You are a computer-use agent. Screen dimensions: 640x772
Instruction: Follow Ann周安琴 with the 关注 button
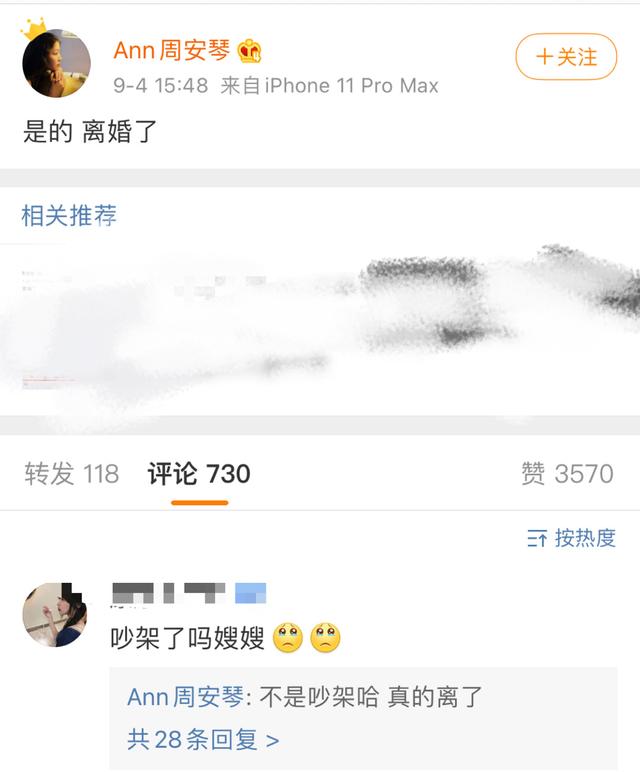(566, 57)
